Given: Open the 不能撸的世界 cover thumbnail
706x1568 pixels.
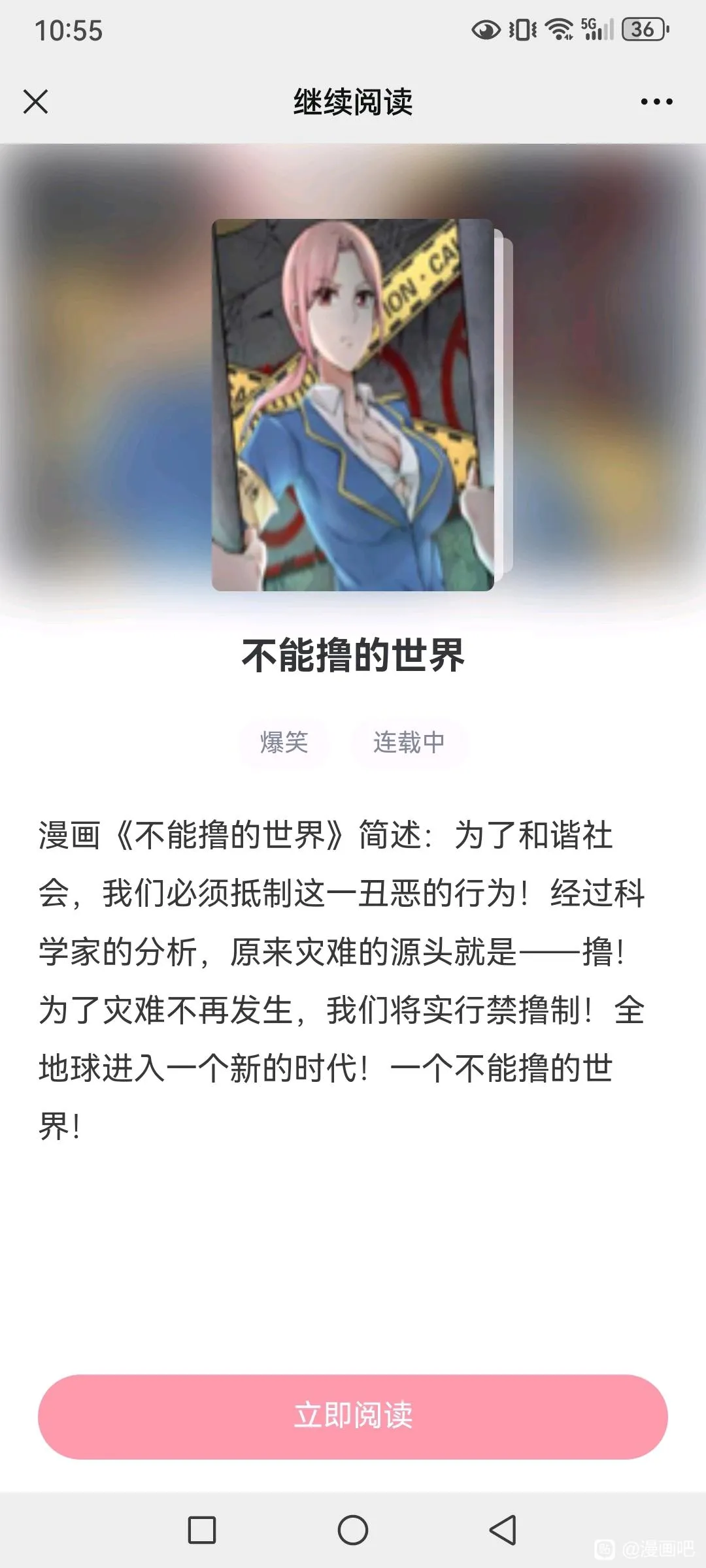Looking at the screenshot, I should (x=353, y=405).
